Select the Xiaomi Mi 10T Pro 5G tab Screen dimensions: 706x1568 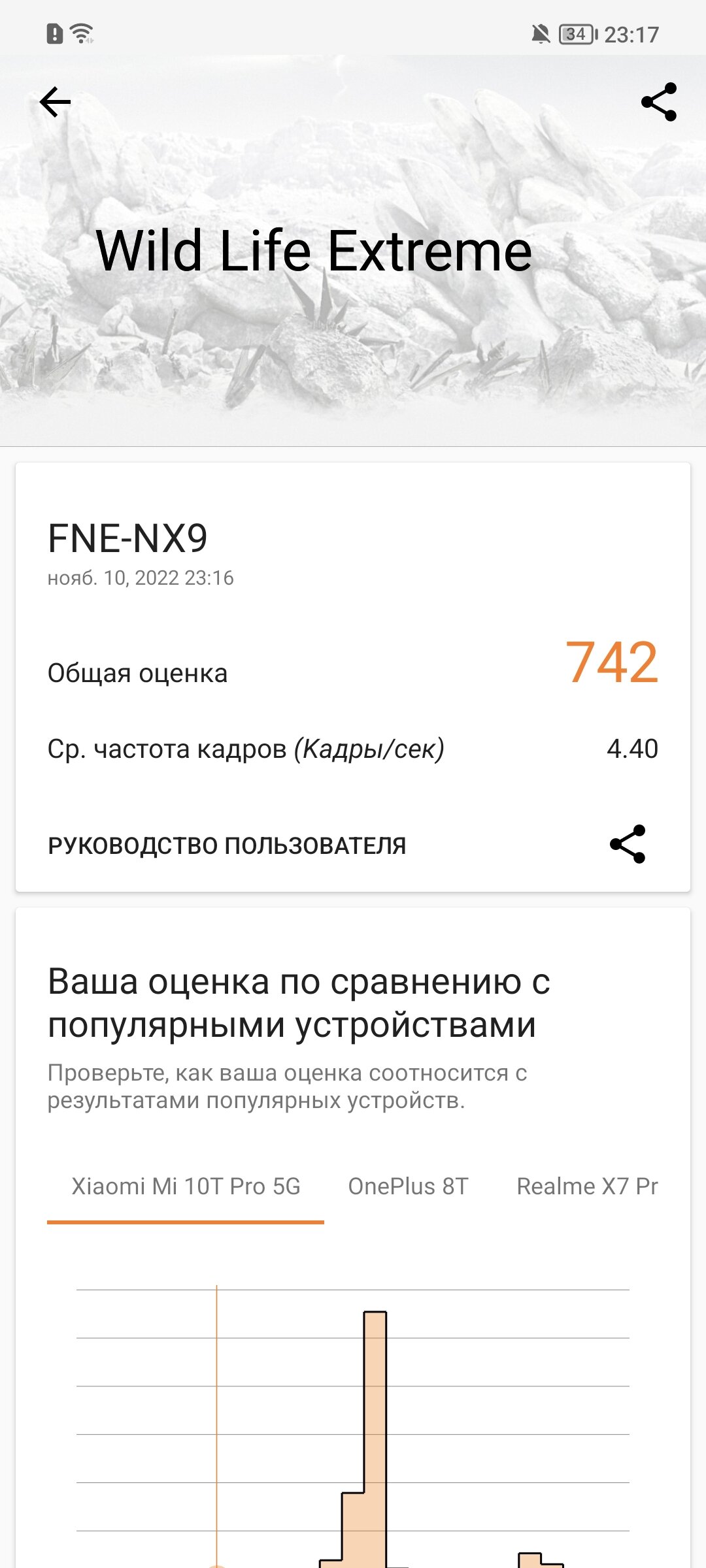coord(186,1186)
